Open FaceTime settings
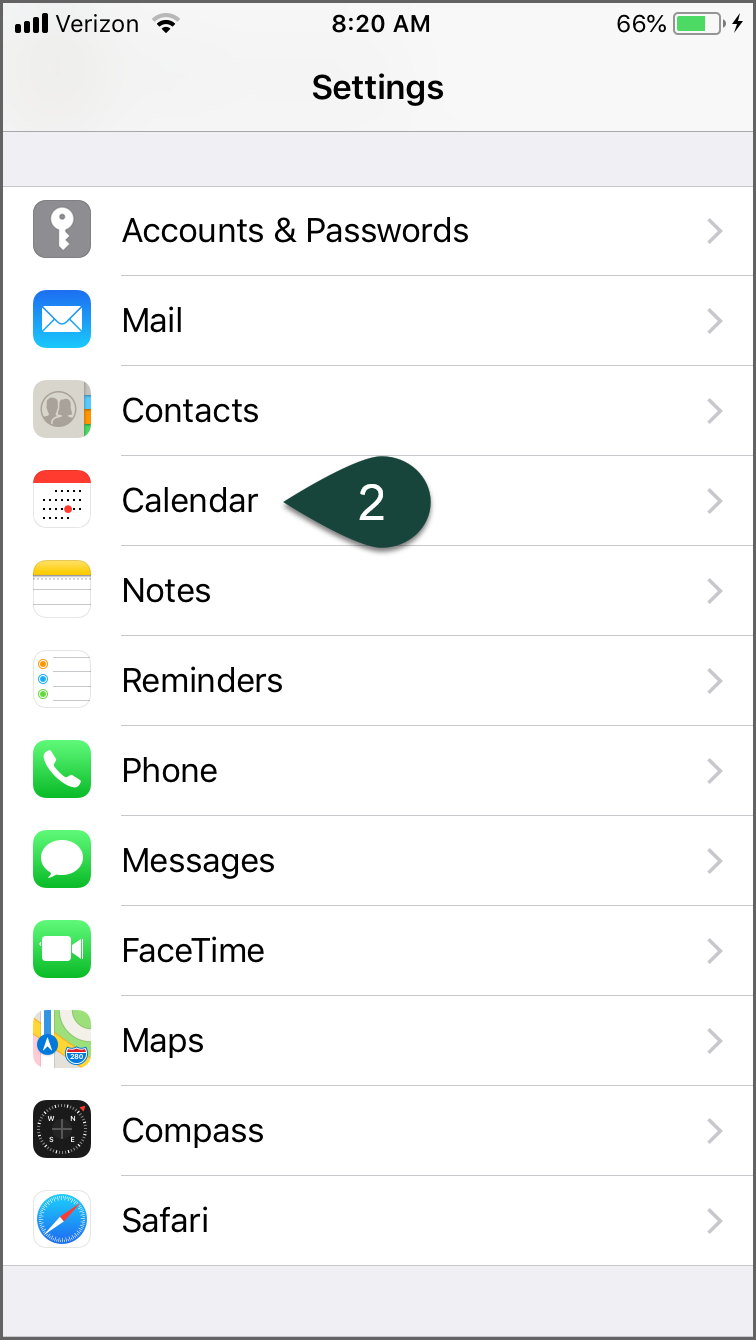 (193, 951)
